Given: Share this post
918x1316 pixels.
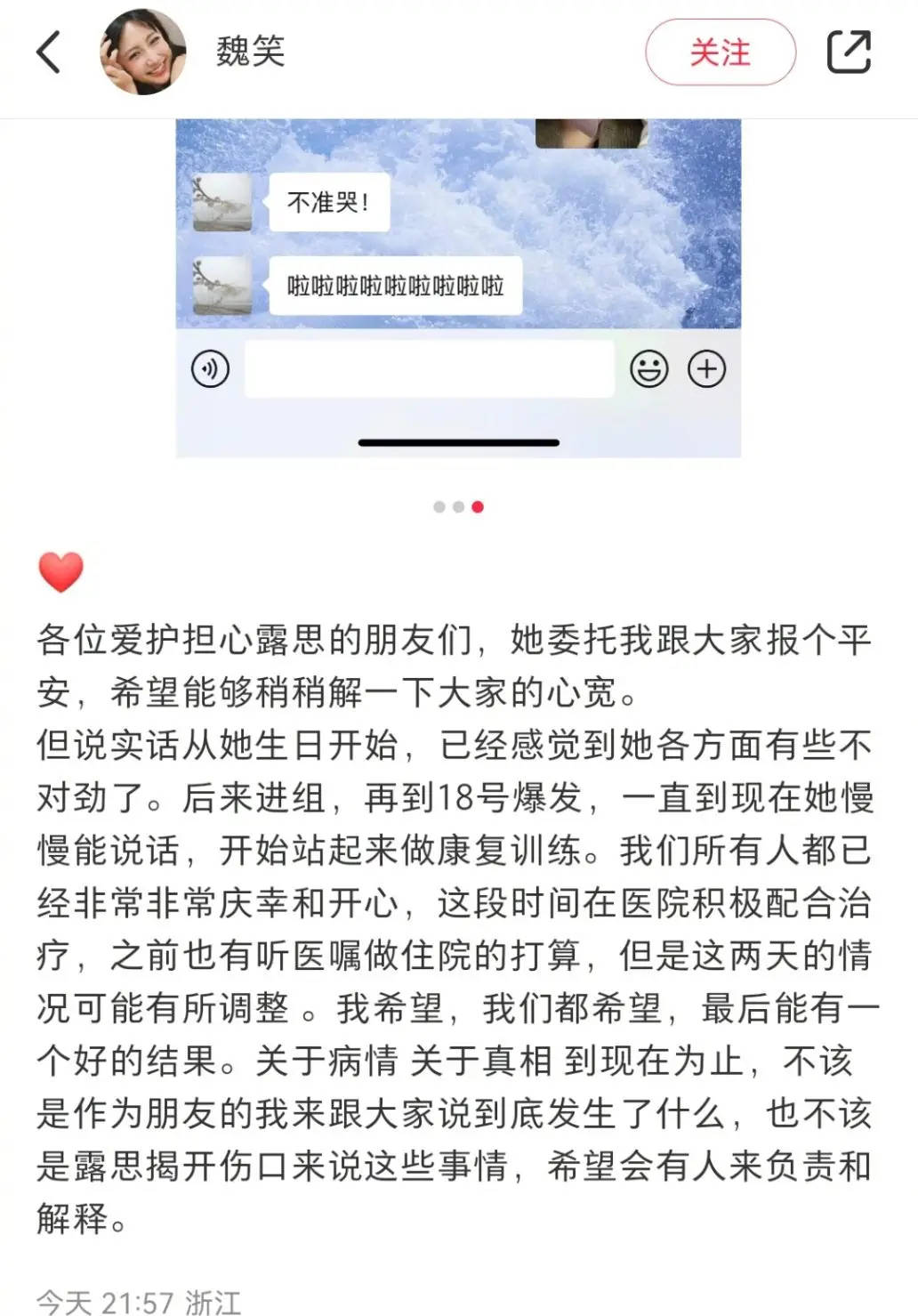Looking at the screenshot, I should click(849, 52).
